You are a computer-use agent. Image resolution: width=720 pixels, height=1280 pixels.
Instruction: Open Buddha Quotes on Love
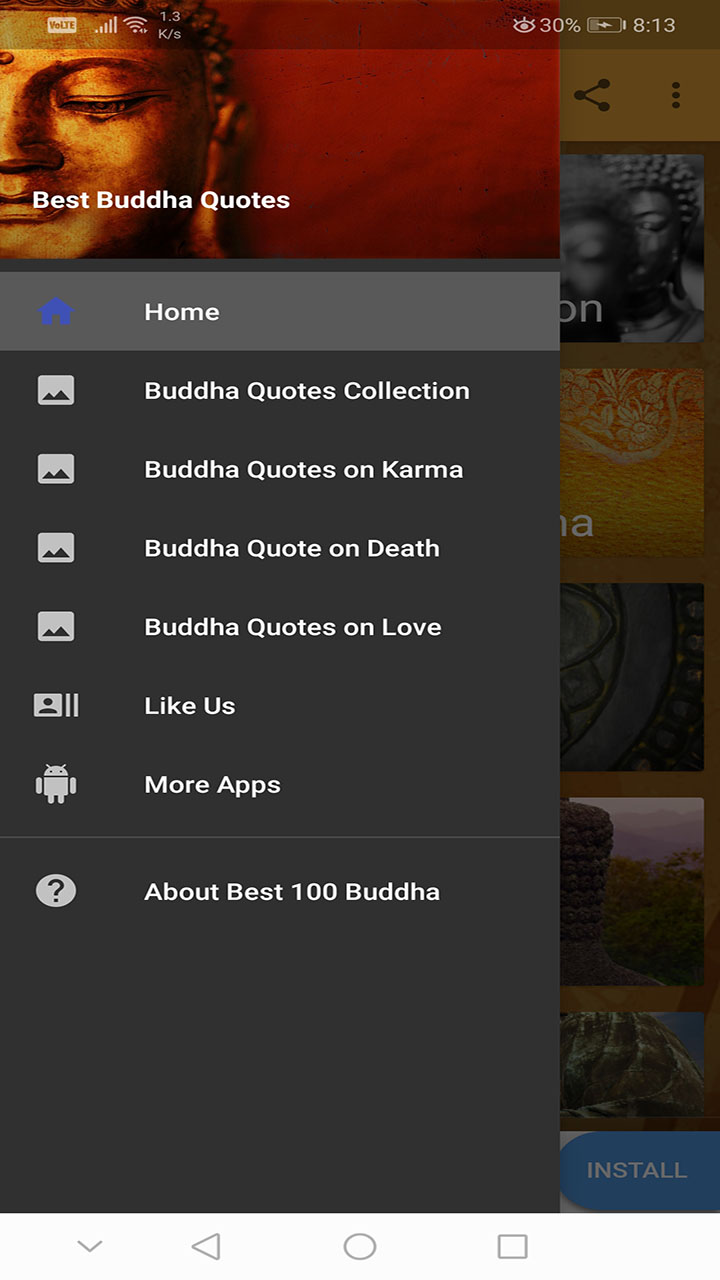click(x=292, y=627)
